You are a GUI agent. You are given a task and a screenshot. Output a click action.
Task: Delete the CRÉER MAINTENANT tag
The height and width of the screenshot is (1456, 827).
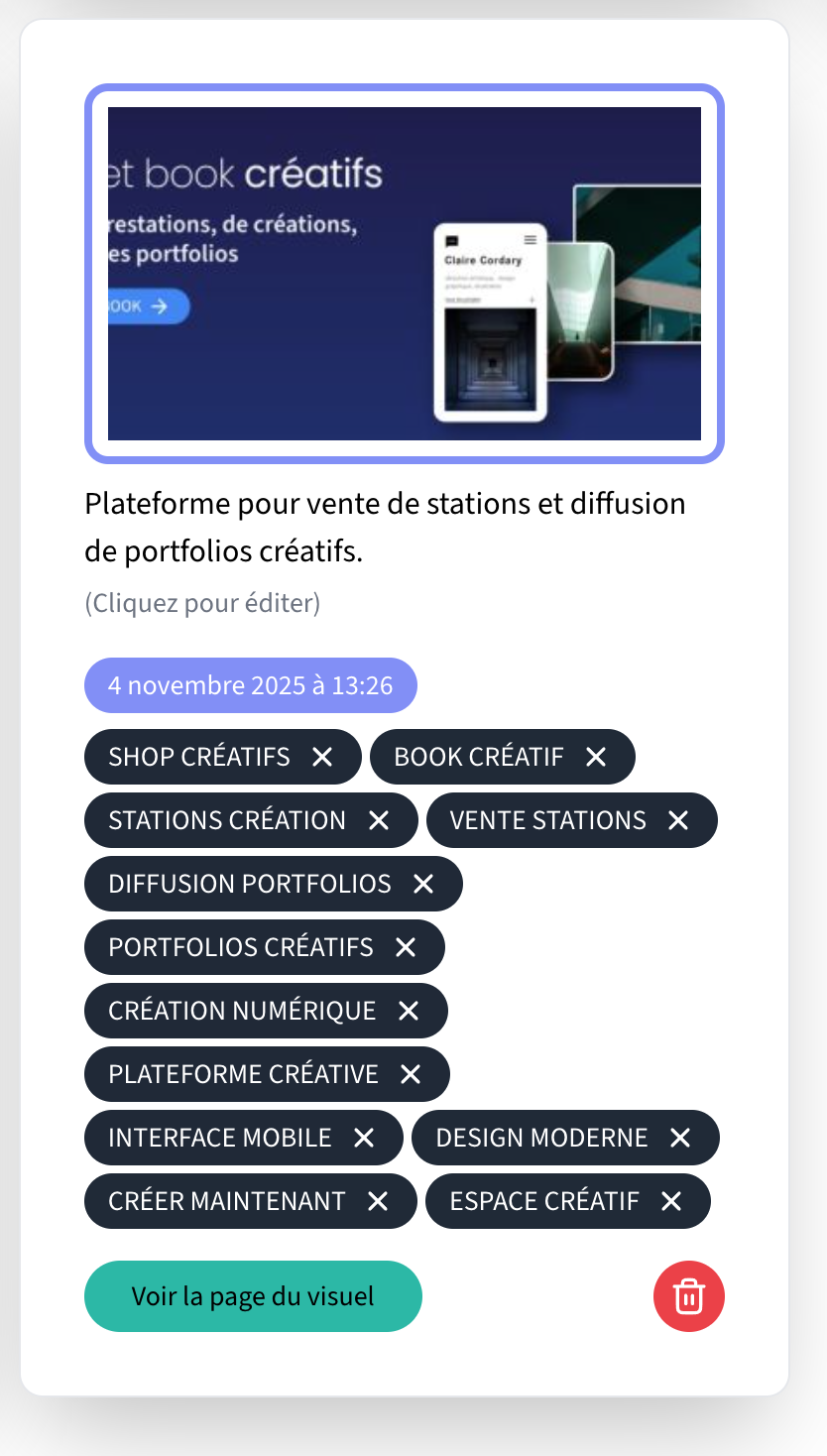pyautogui.click(x=378, y=1201)
